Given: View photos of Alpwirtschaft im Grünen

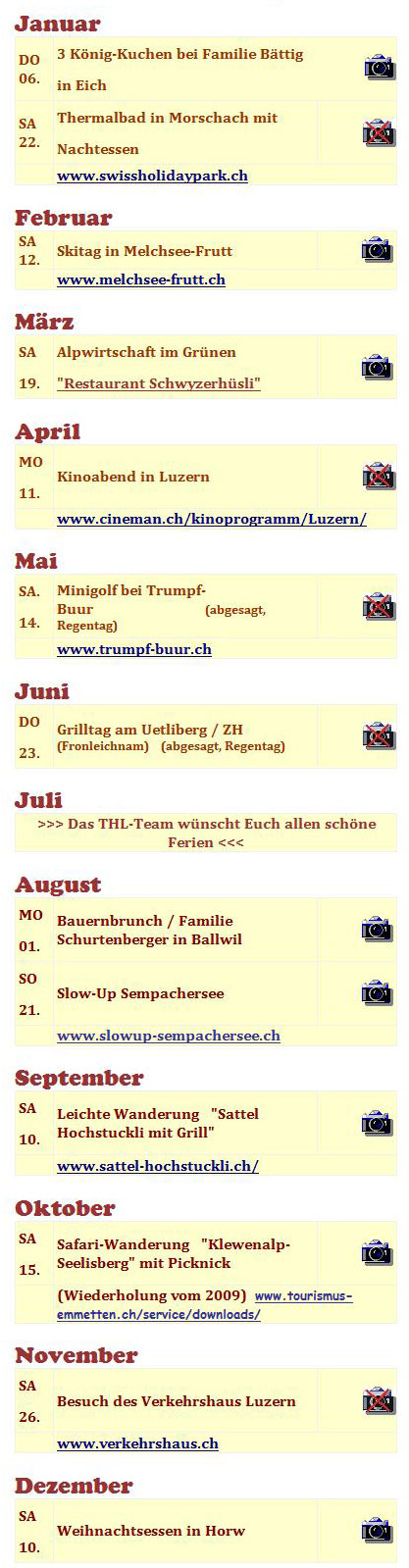Looking at the screenshot, I should coord(378,368).
